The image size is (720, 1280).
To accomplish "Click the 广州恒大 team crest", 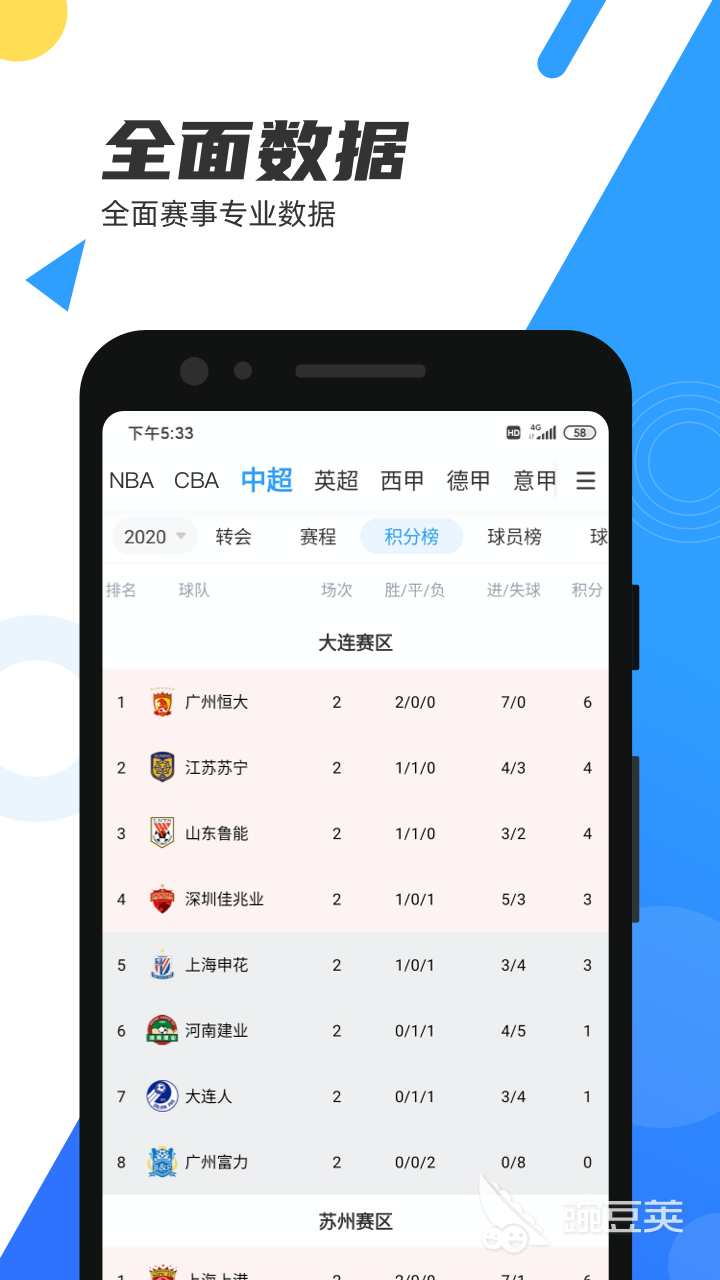I will [160, 702].
